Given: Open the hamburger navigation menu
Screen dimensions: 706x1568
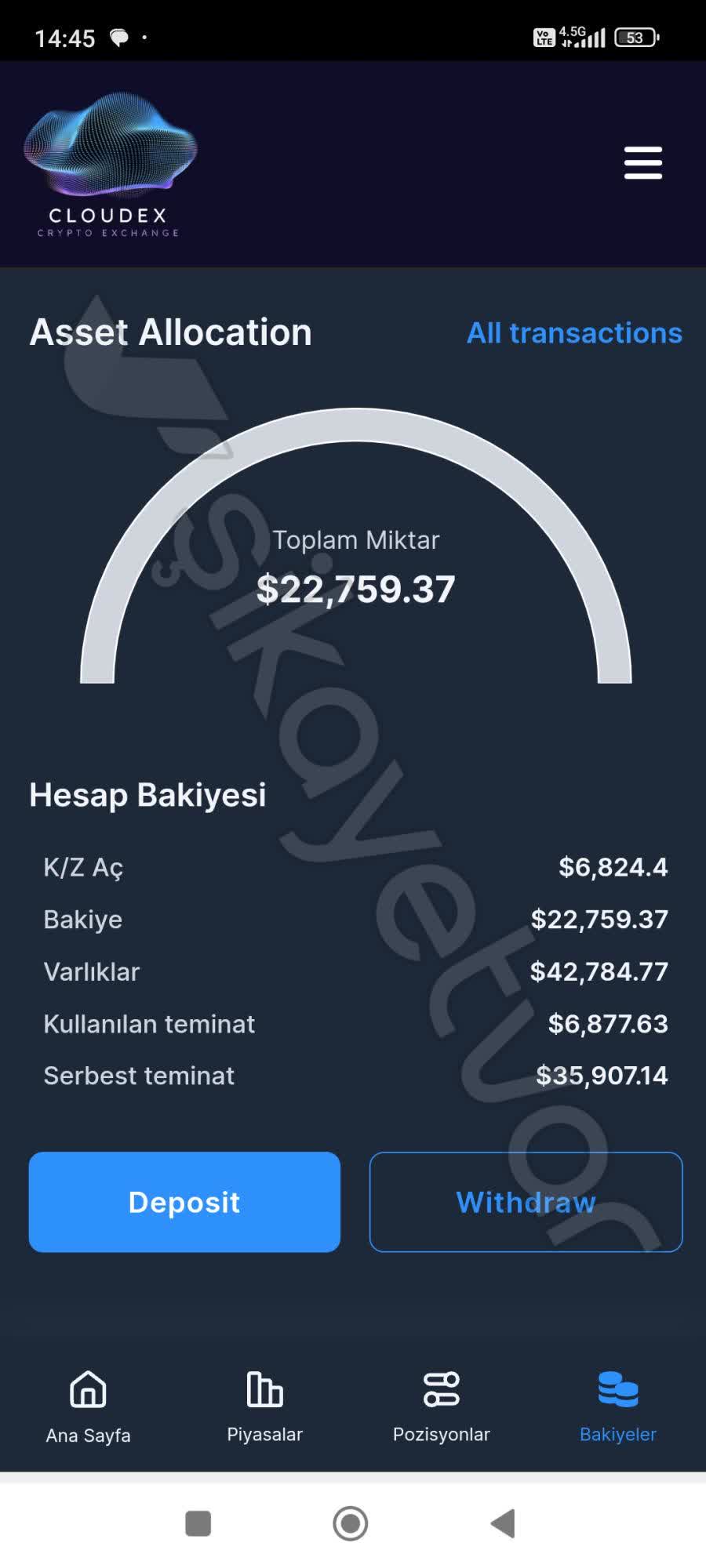Looking at the screenshot, I should click(642, 163).
